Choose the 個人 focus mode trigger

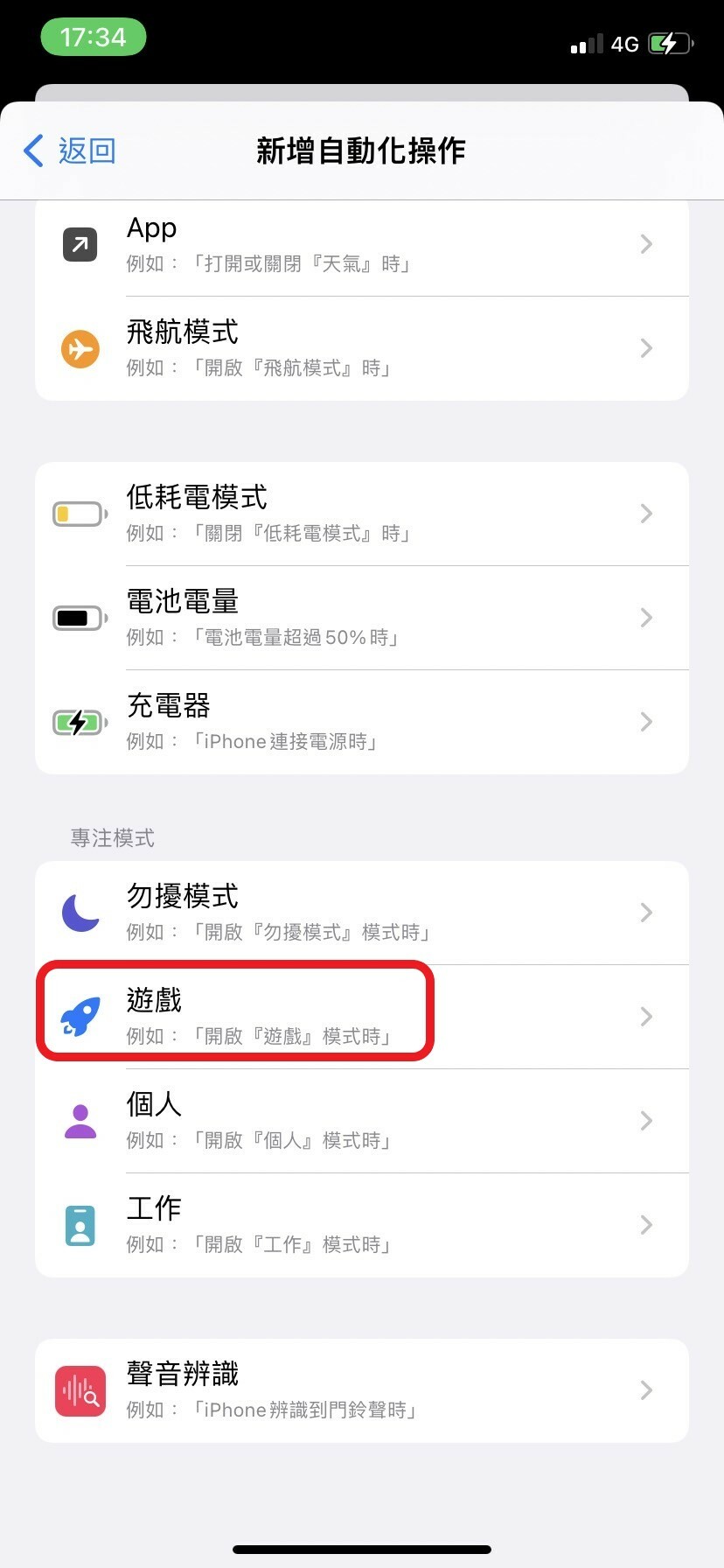coord(362,1121)
